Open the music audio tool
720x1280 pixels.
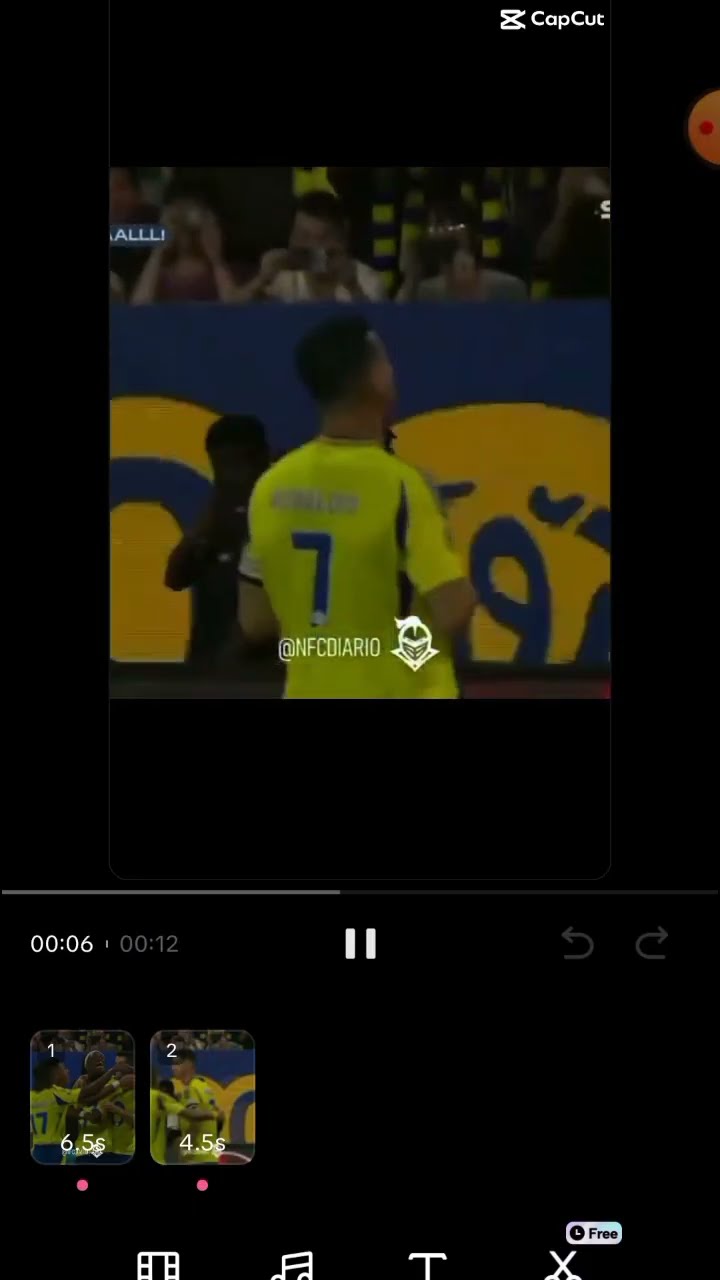(292, 1264)
